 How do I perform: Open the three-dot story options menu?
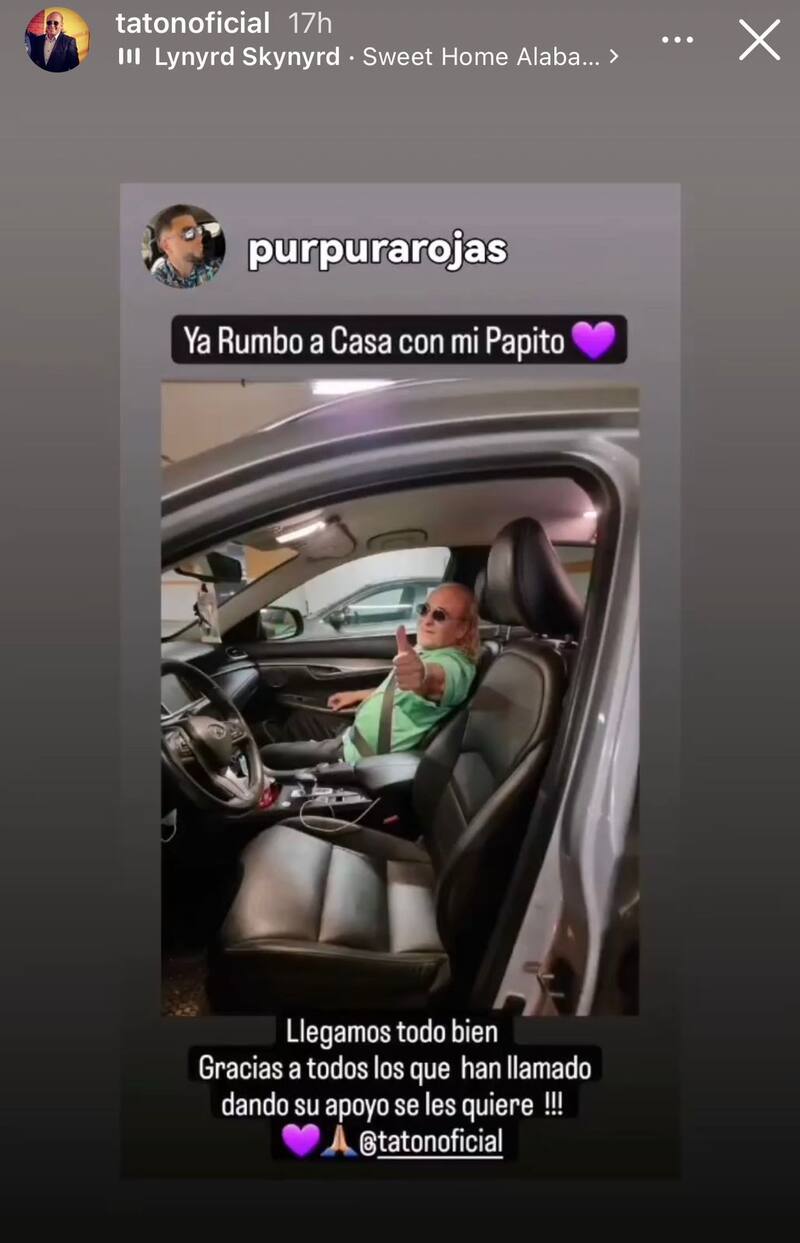(x=677, y=40)
